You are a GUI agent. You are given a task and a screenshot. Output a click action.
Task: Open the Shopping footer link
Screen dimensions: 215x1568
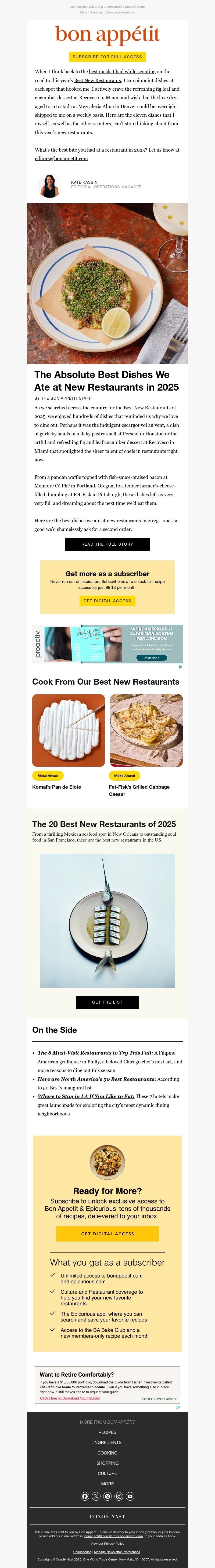pos(107,1463)
